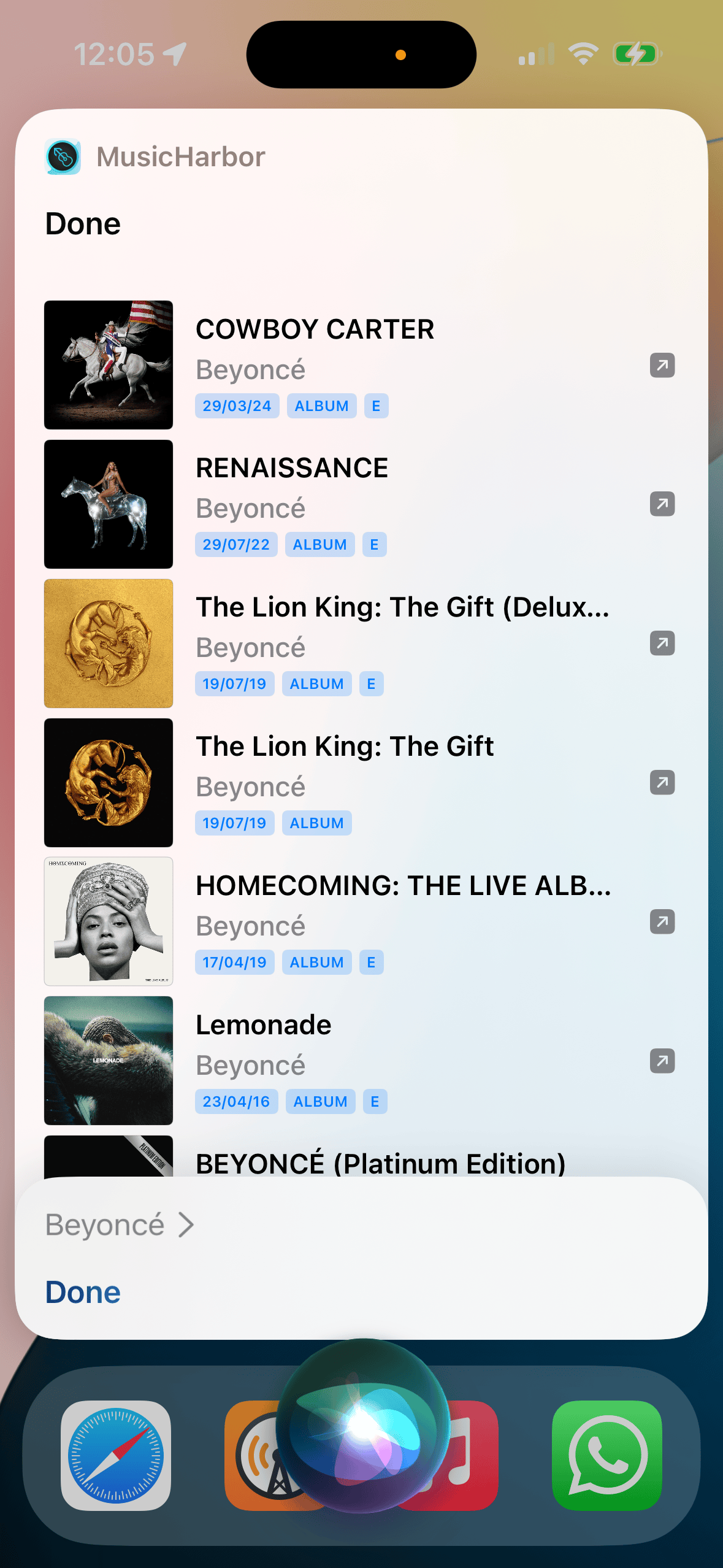This screenshot has width=723, height=1568.
Task: Tap the open arrow beside The Lion King: The Gift
Action: pos(662,783)
